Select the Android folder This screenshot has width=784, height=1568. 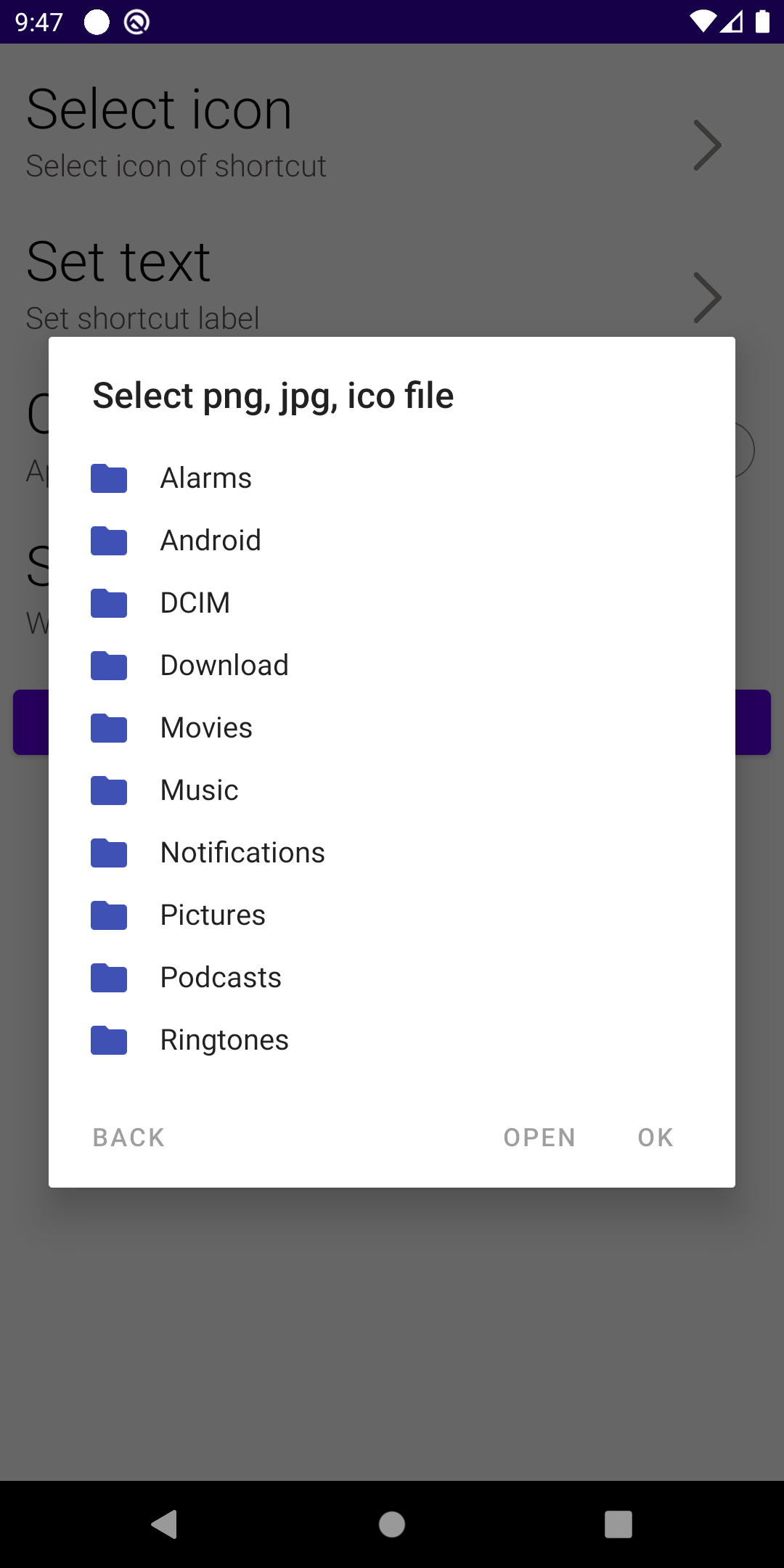(x=211, y=541)
